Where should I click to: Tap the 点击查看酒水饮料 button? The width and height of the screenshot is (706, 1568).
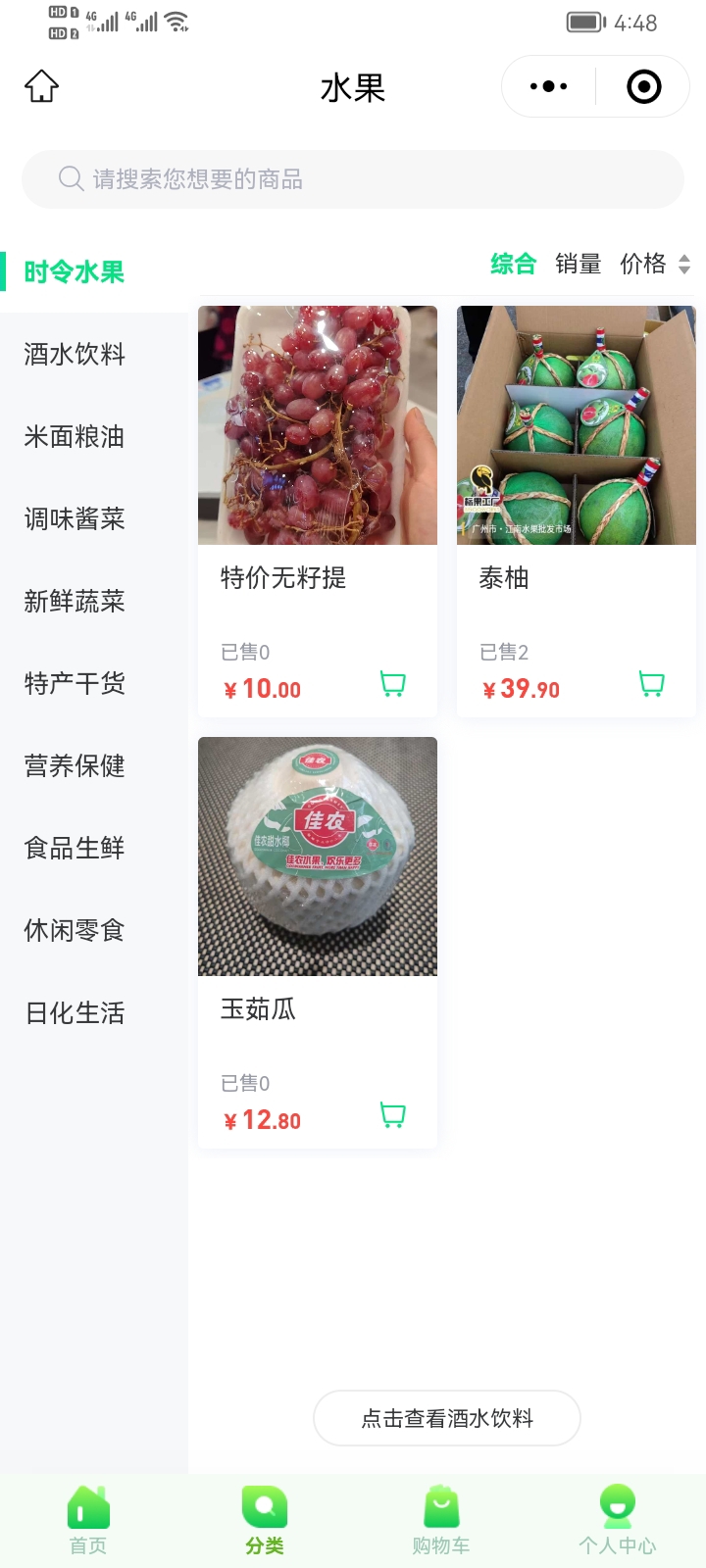click(446, 1417)
